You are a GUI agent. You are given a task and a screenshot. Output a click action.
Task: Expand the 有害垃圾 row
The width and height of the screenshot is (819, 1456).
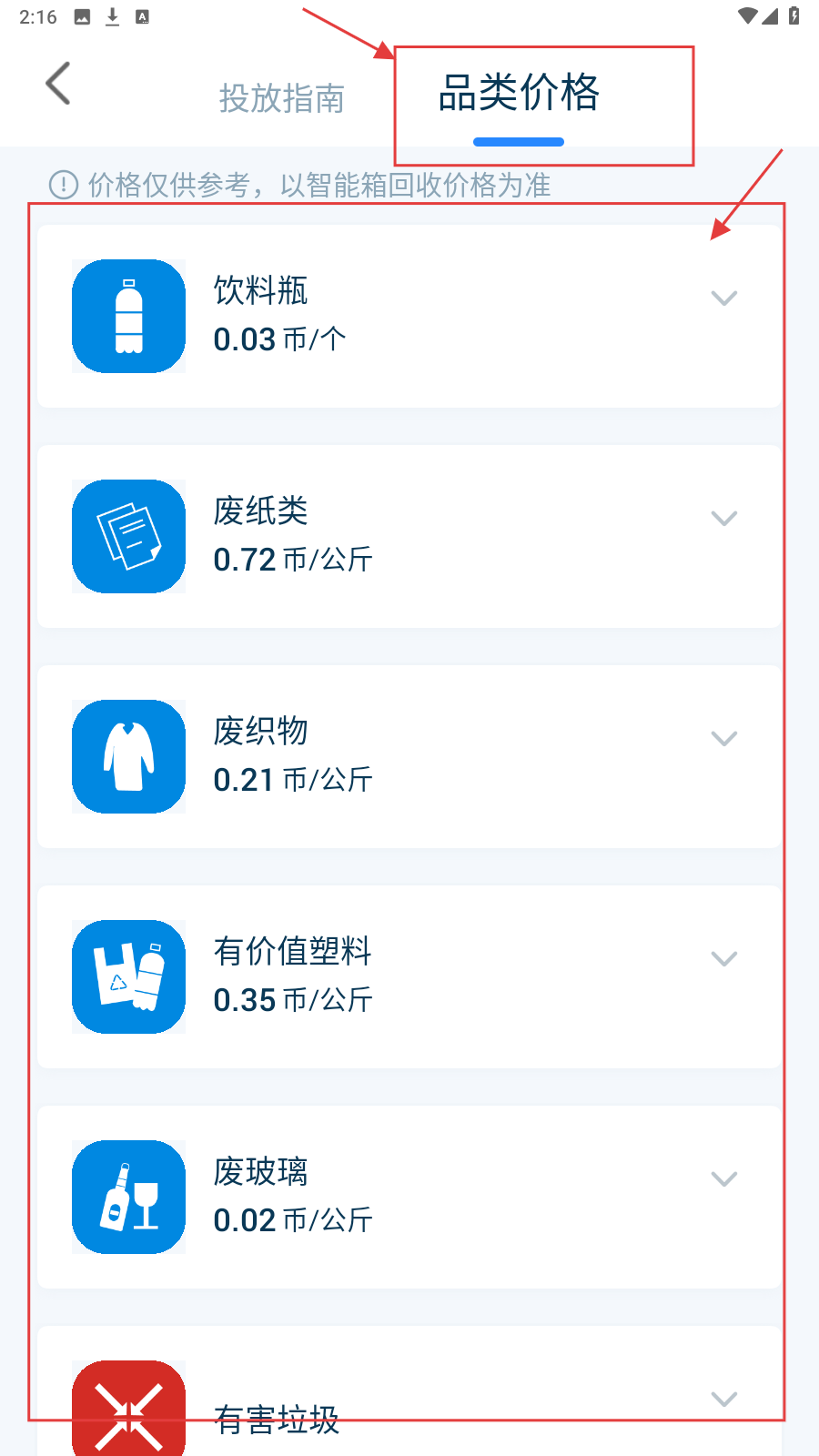coord(723,1400)
